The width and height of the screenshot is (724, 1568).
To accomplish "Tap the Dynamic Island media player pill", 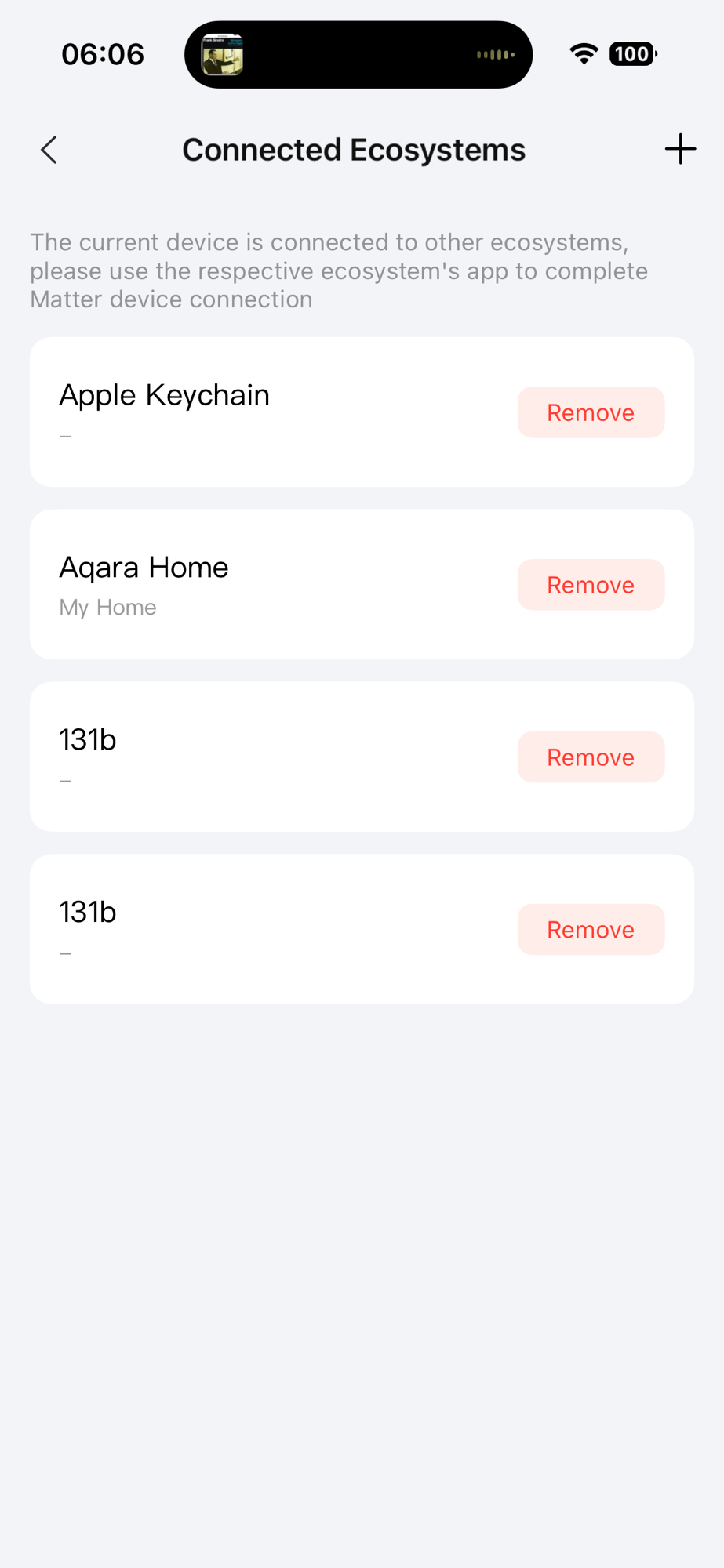I will (x=358, y=53).
